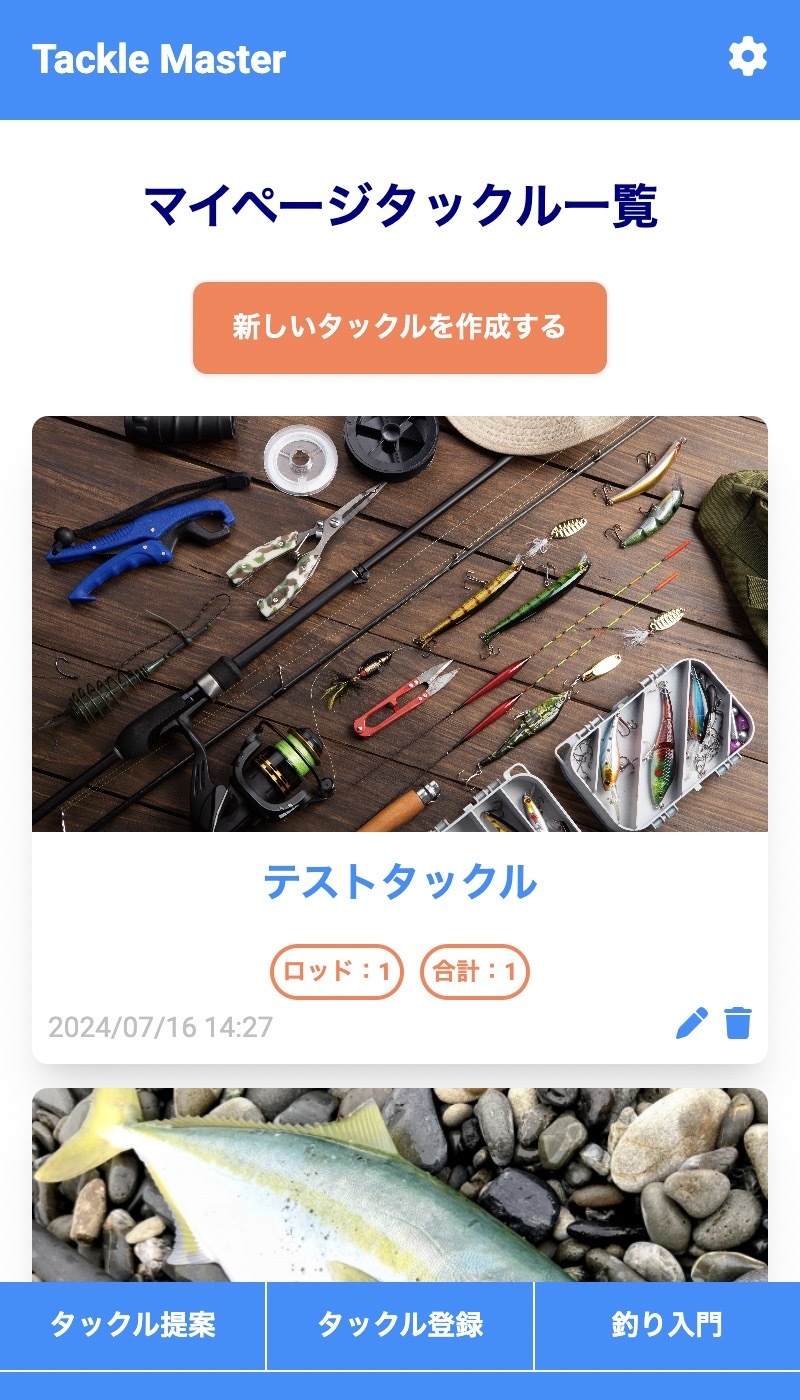Switch to タックル提案 tab
The width and height of the screenshot is (800, 1400).
coord(133,1326)
